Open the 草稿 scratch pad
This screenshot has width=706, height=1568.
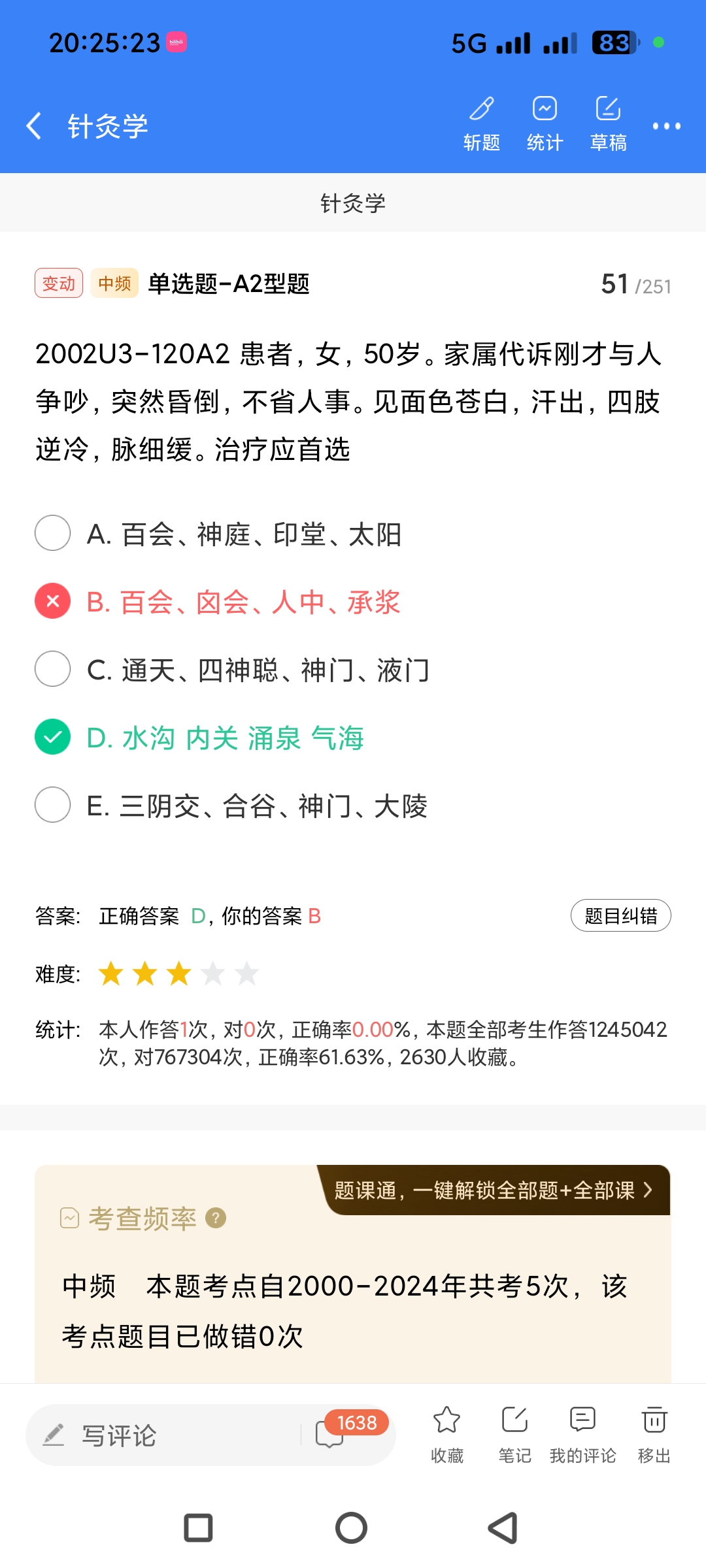tap(608, 123)
